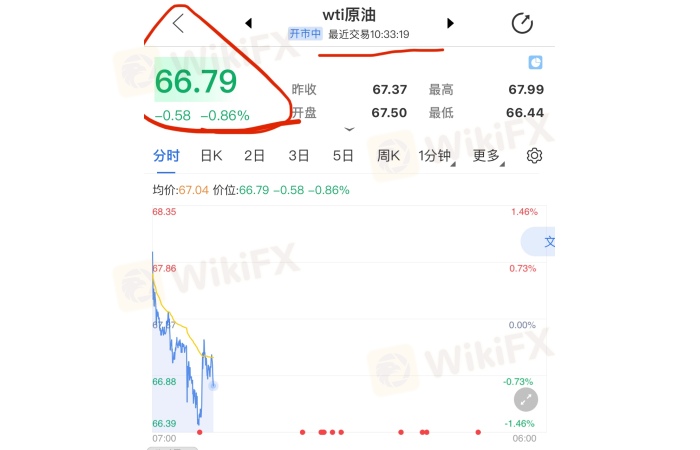Open the 1分钟 interval dropdown

click(x=436, y=155)
